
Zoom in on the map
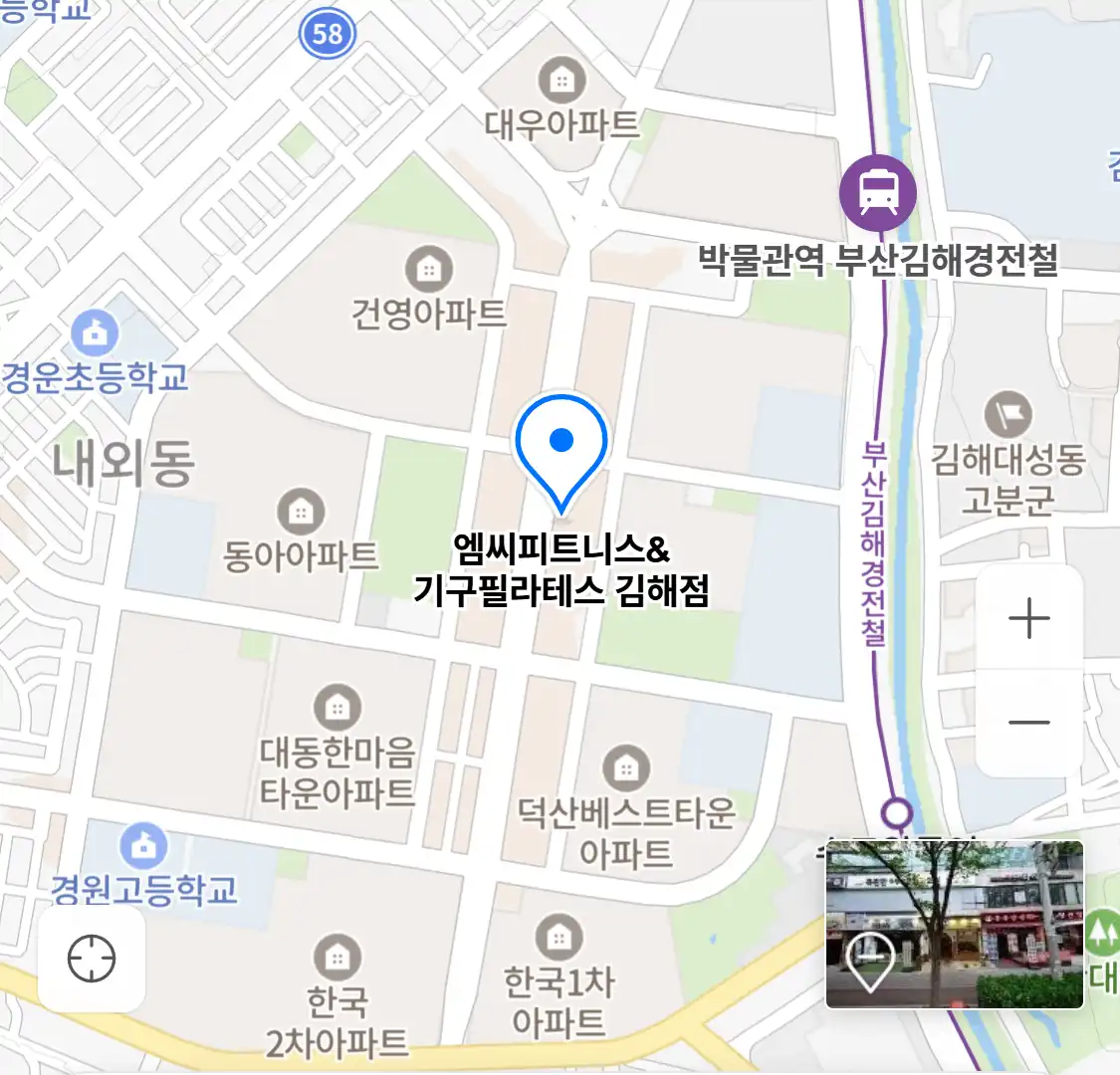1028,618
